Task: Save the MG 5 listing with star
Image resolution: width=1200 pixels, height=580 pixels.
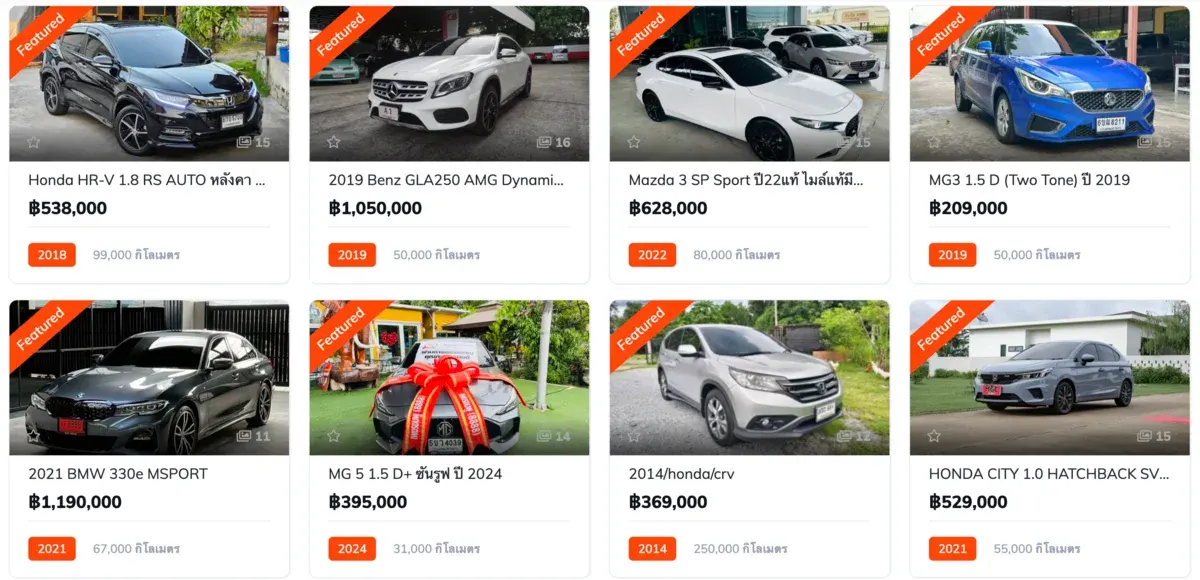Action: [334, 436]
